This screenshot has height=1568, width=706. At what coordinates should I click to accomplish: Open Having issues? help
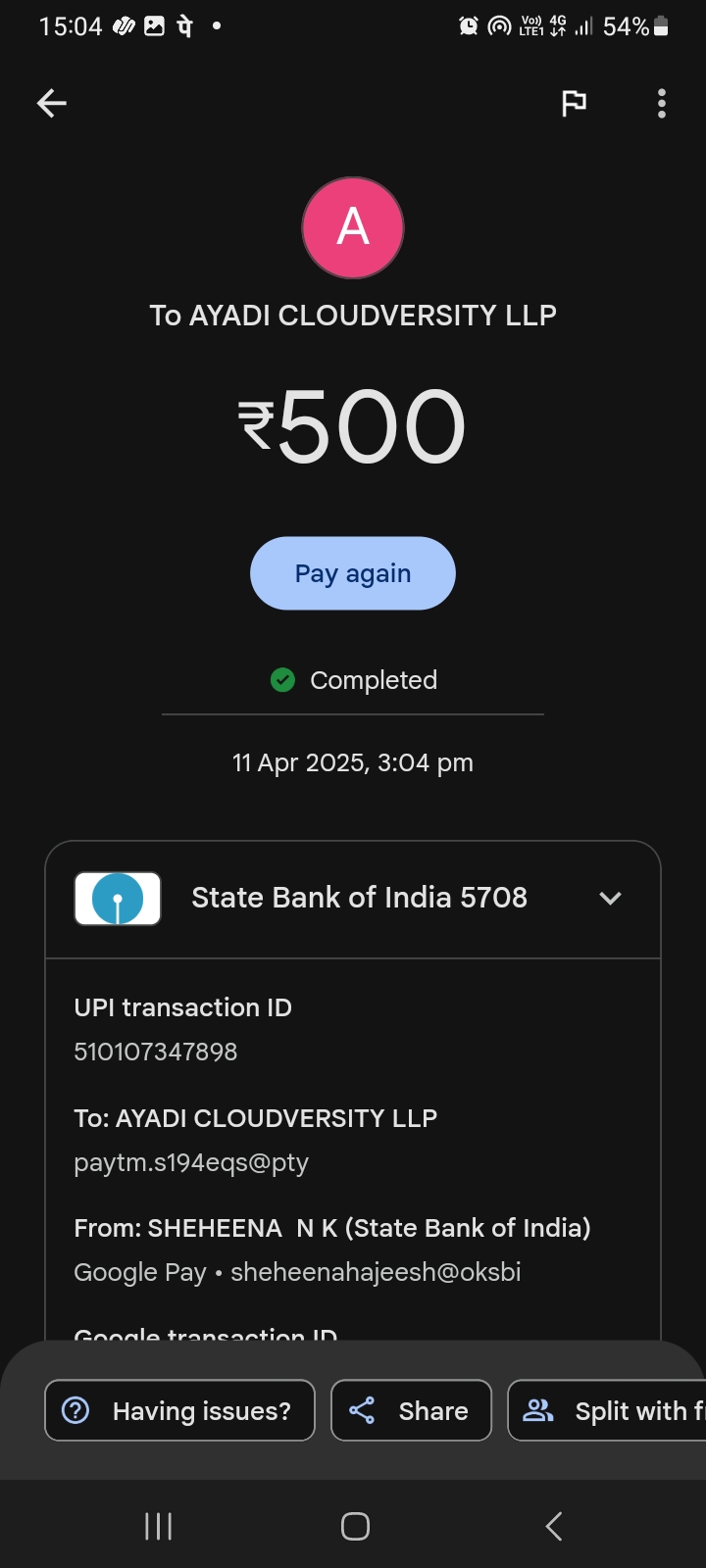pos(179,1410)
